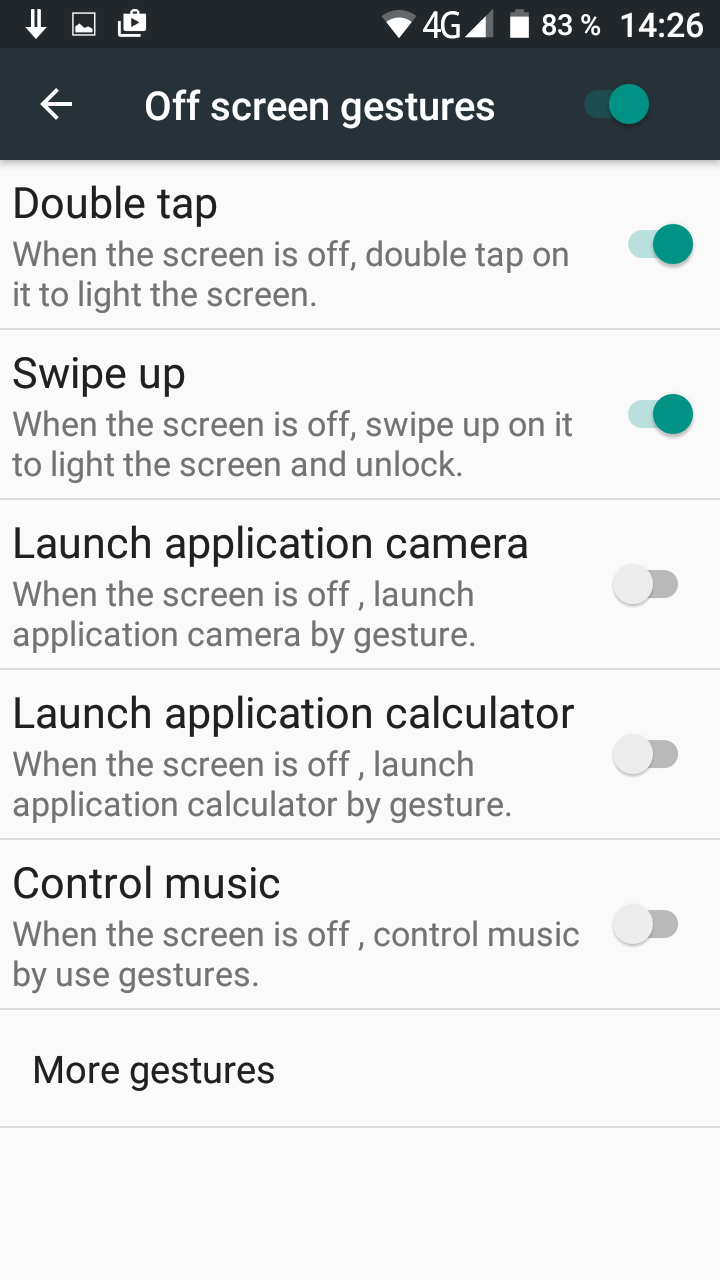
Task: Enable Launch application camera gesture
Action: coord(645,584)
